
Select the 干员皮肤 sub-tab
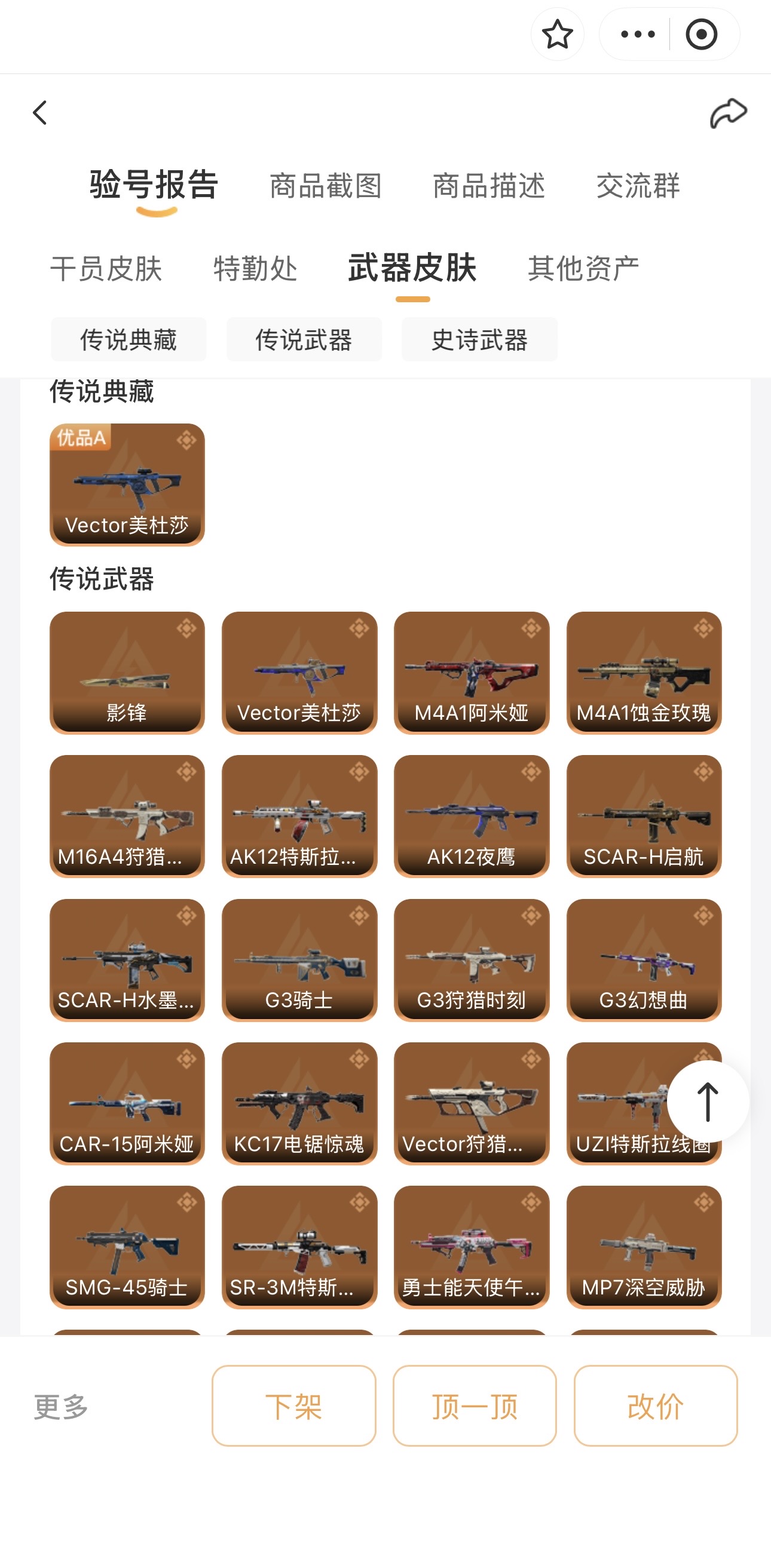106,268
